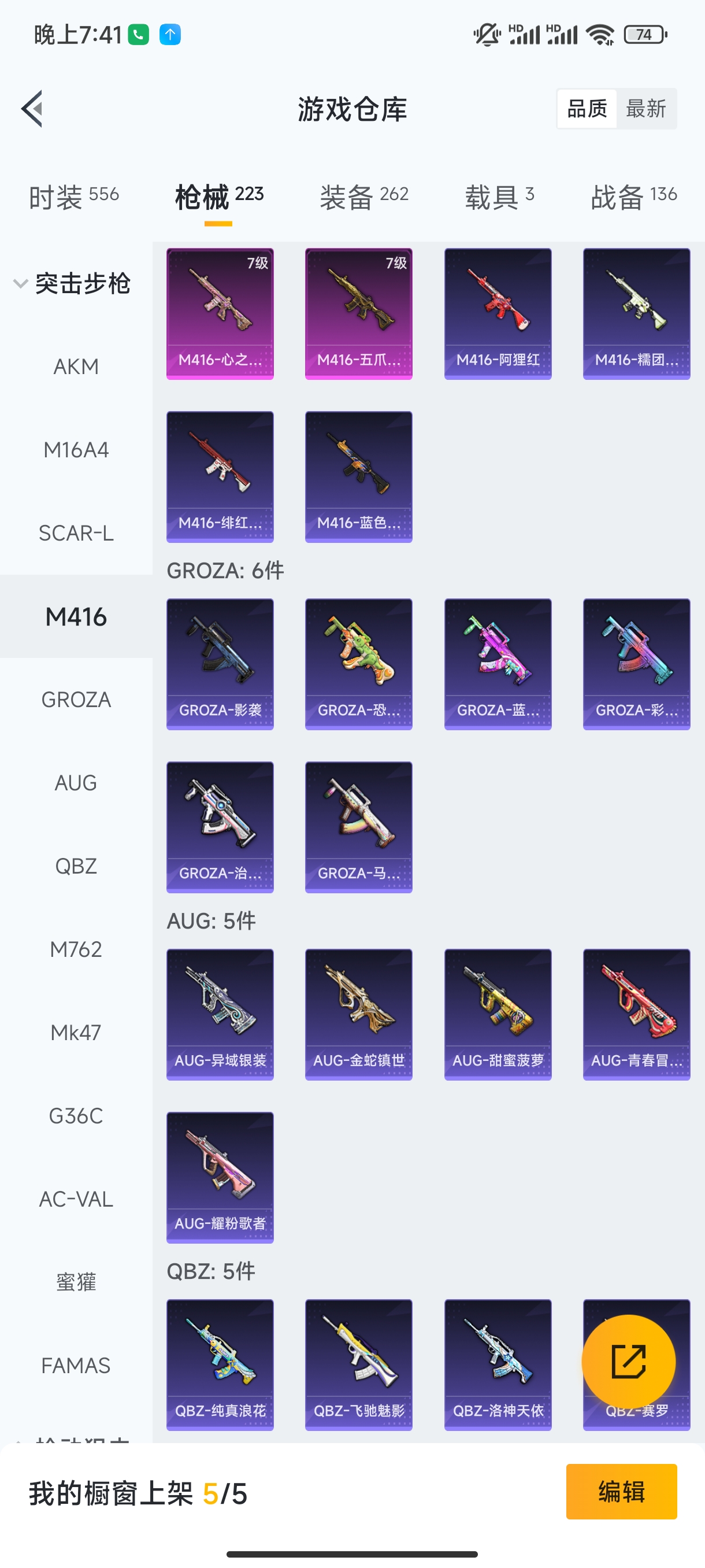Tap the 编辑 button
The width and height of the screenshot is (705, 1568).
tap(621, 1491)
